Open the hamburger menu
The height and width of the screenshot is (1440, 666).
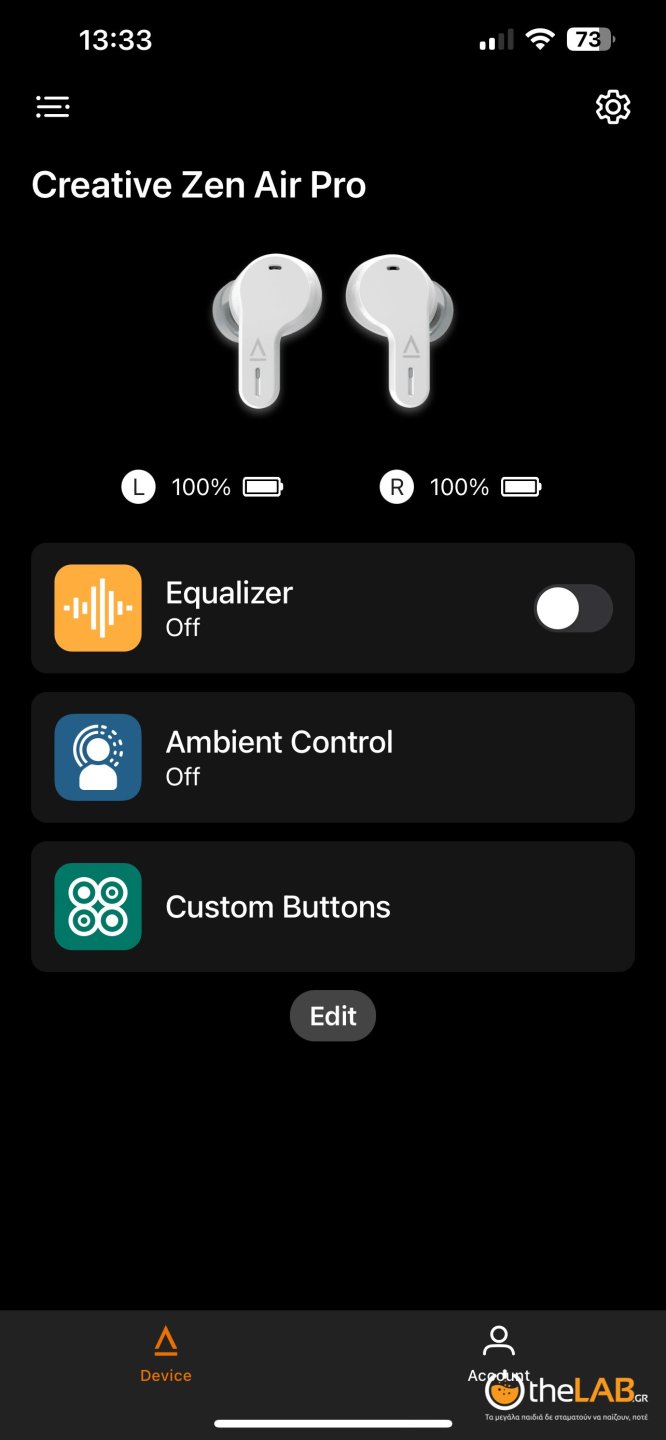tap(53, 107)
